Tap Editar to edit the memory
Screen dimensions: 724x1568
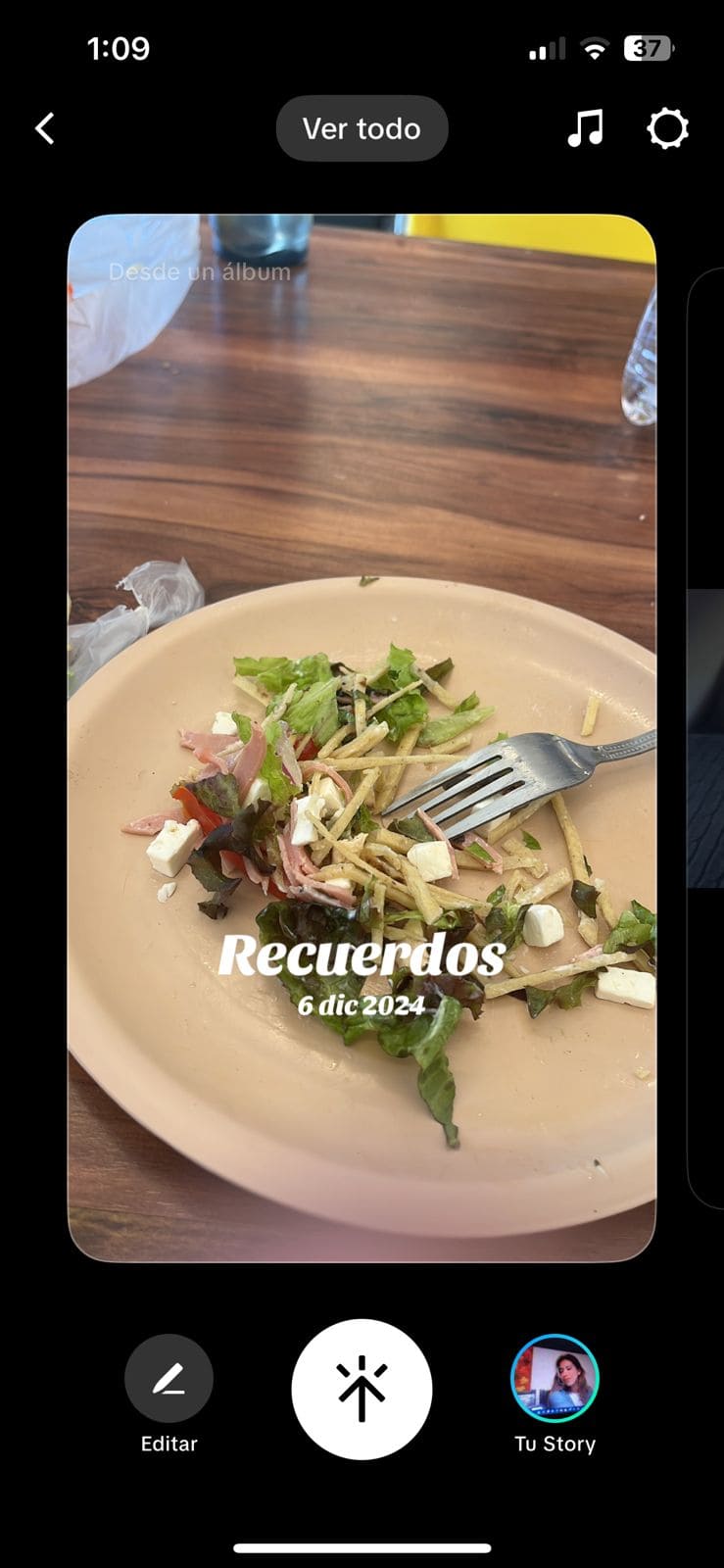click(169, 1379)
